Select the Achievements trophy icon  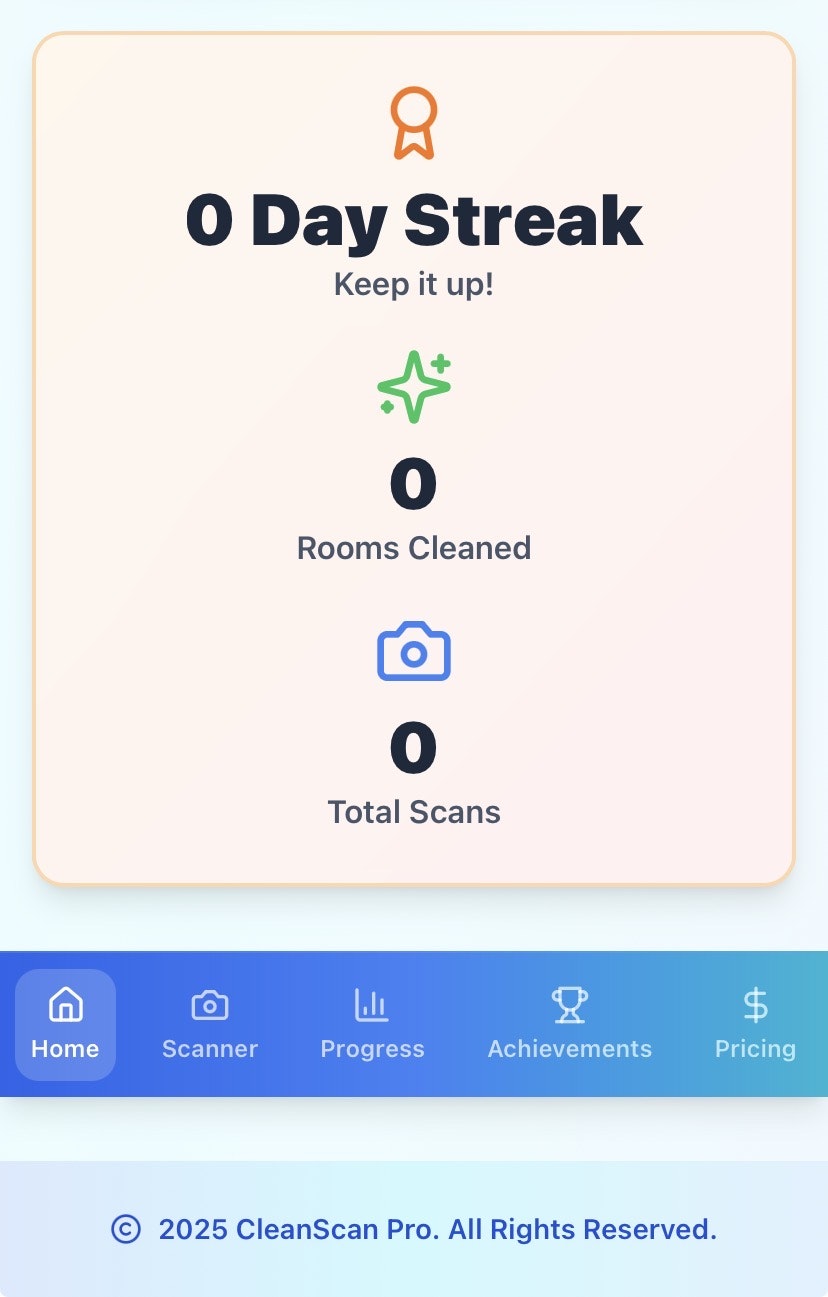pyautogui.click(x=569, y=1007)
